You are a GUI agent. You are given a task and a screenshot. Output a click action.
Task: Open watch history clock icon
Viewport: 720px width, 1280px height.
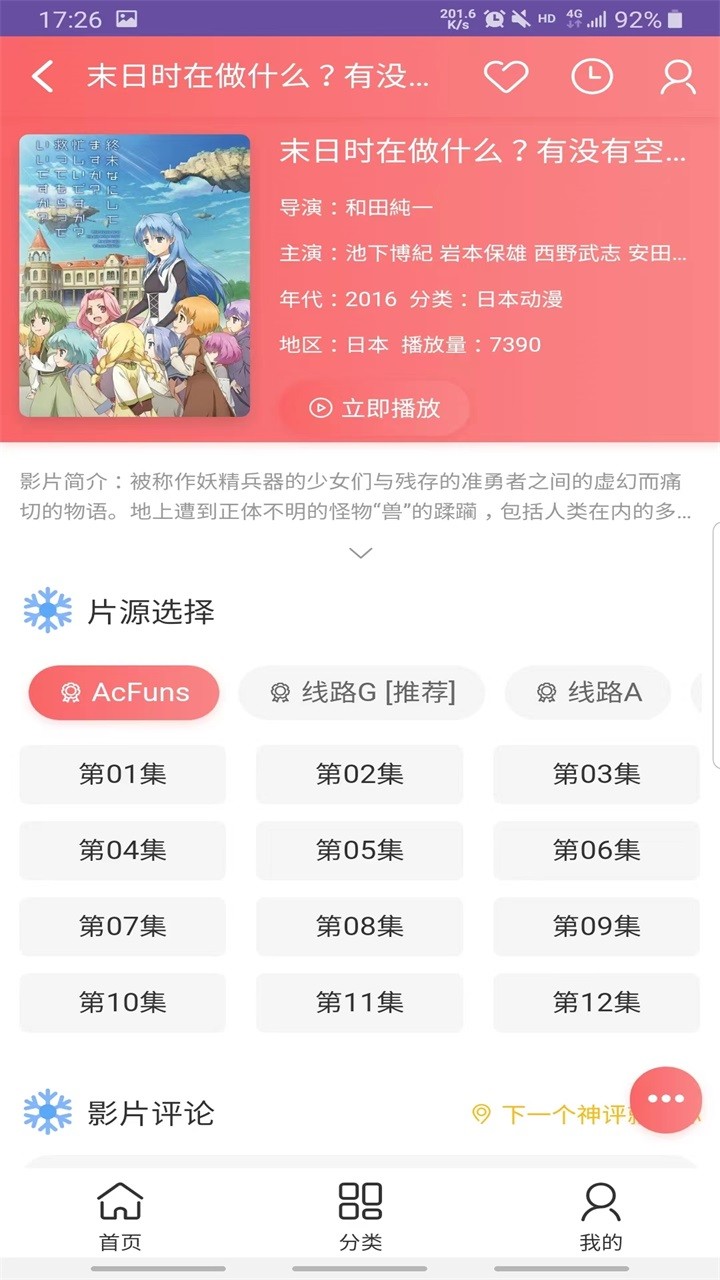point(592,77)
